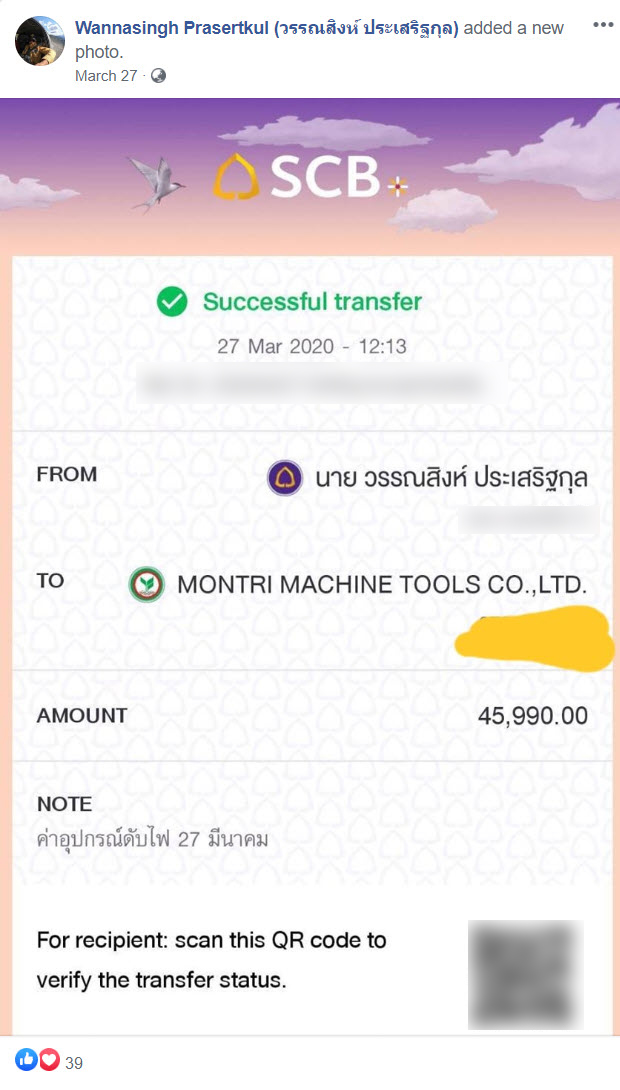
Task: Open the March 27 post timestamp
Action: [x=106, y=76]
